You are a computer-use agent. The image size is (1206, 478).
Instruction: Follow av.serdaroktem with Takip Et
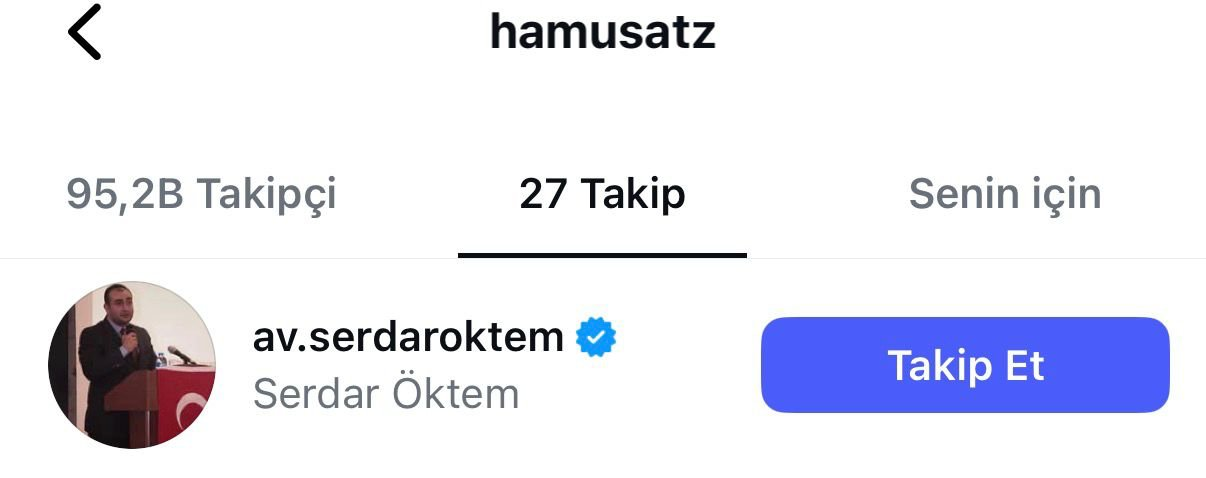click(965, 366)
